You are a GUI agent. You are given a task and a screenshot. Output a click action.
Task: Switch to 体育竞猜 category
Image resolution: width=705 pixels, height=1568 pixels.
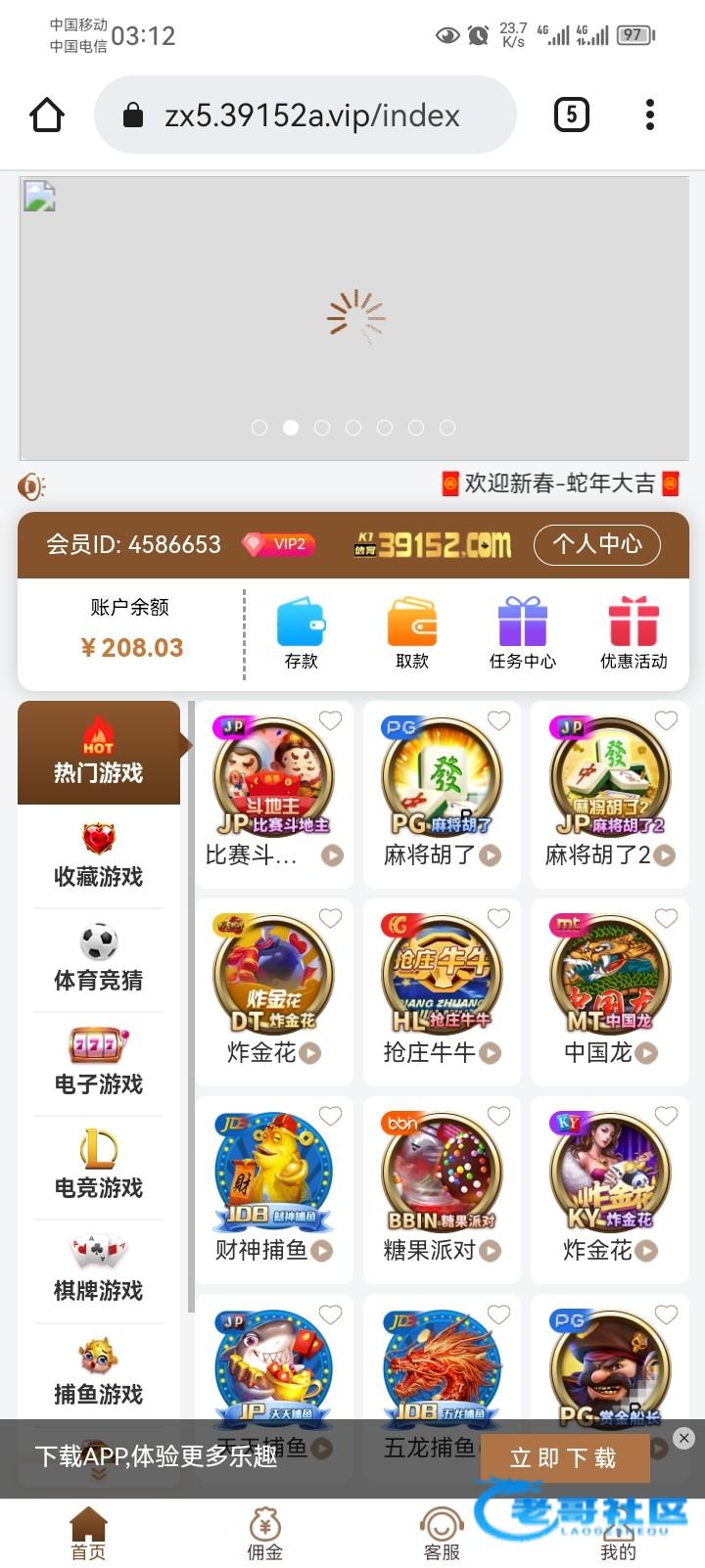coord(98,959)
